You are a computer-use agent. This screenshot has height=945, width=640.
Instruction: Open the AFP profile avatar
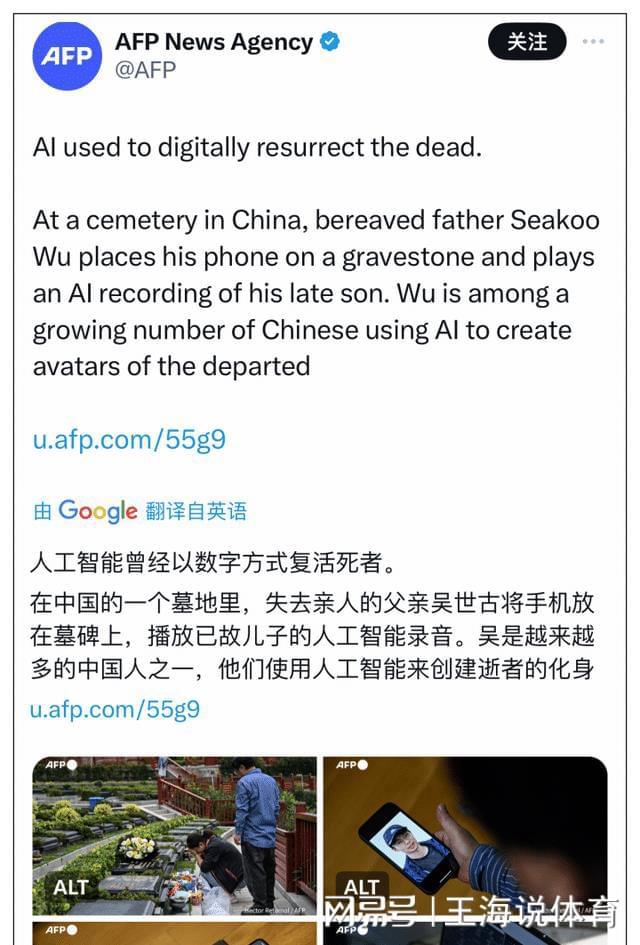coord(67,55)
